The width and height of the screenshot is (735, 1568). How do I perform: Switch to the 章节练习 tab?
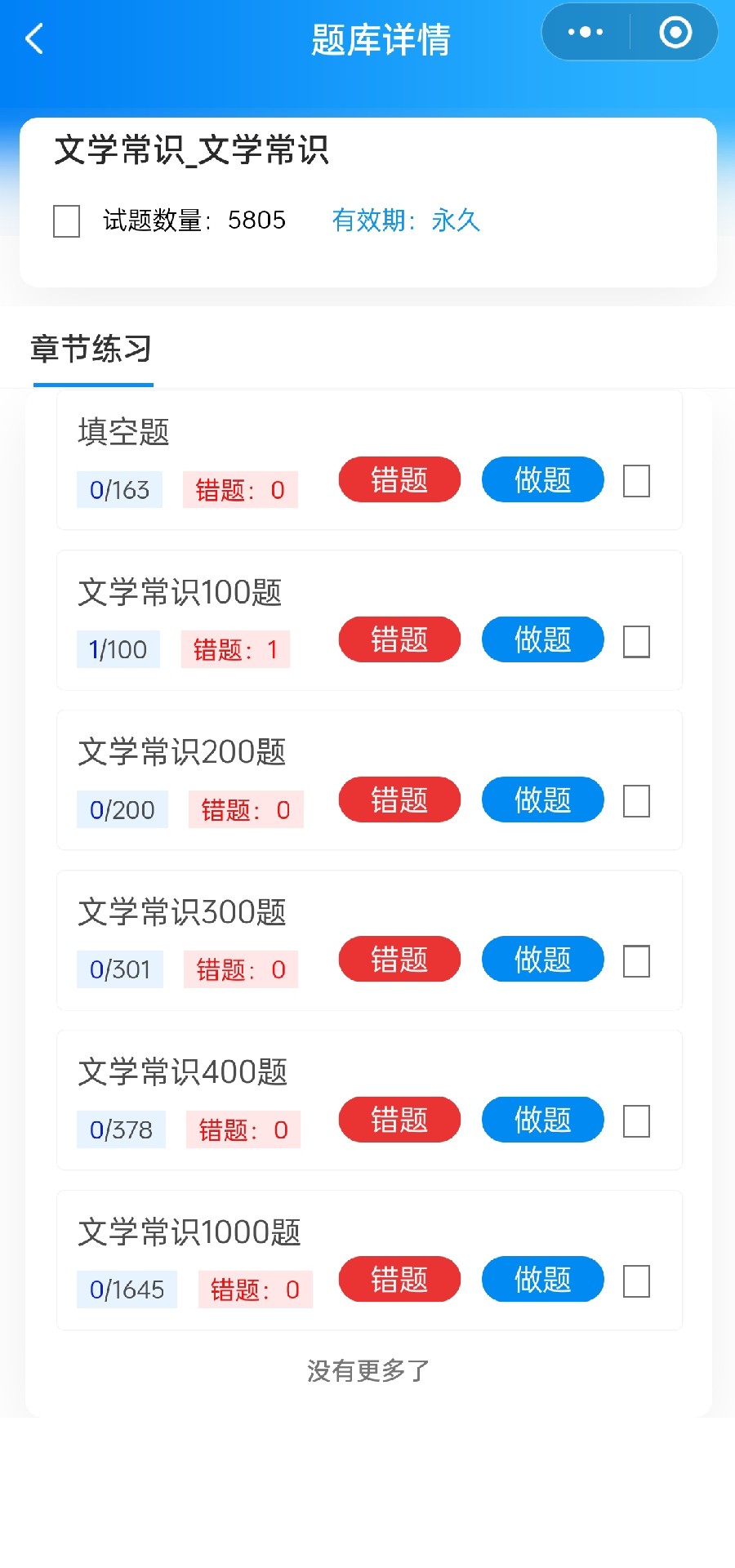(x=91, y=350)
